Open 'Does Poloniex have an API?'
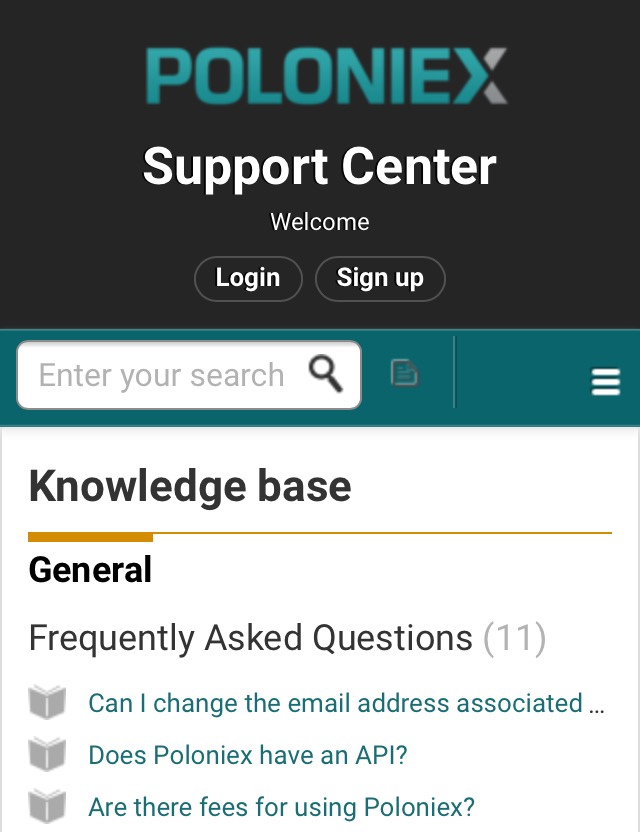The image size is (640, 832). [248, 755]
